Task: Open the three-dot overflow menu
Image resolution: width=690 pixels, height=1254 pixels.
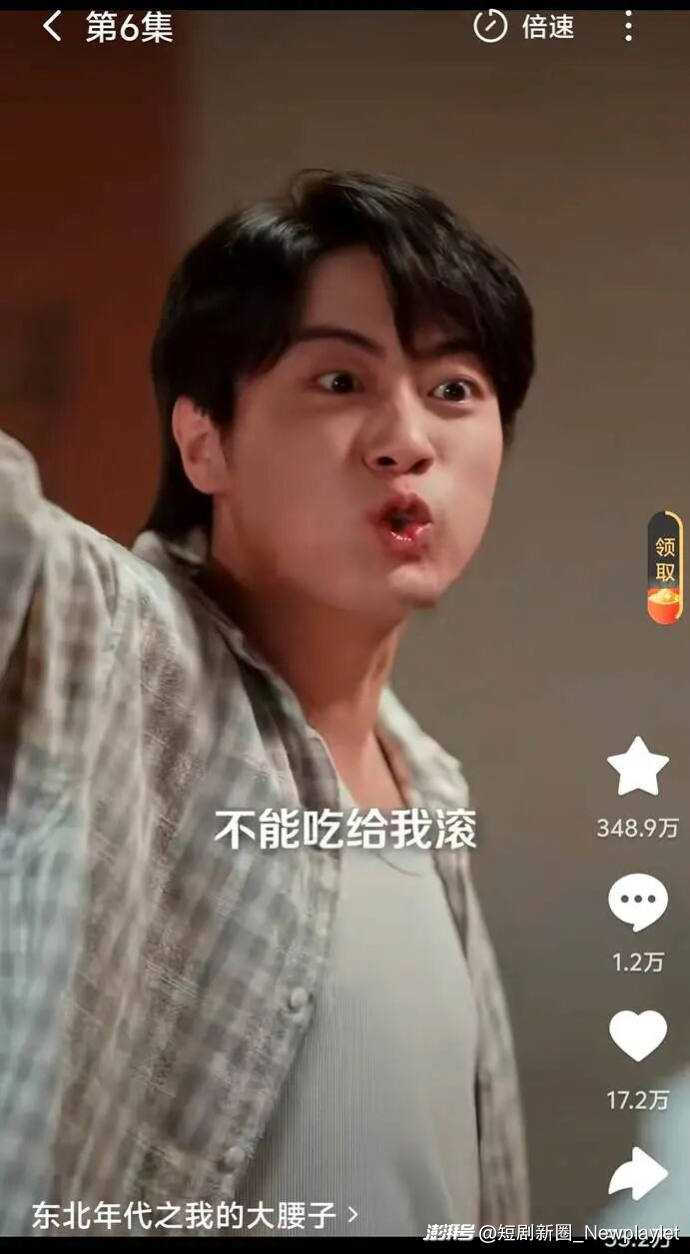Action: (628, 27)
